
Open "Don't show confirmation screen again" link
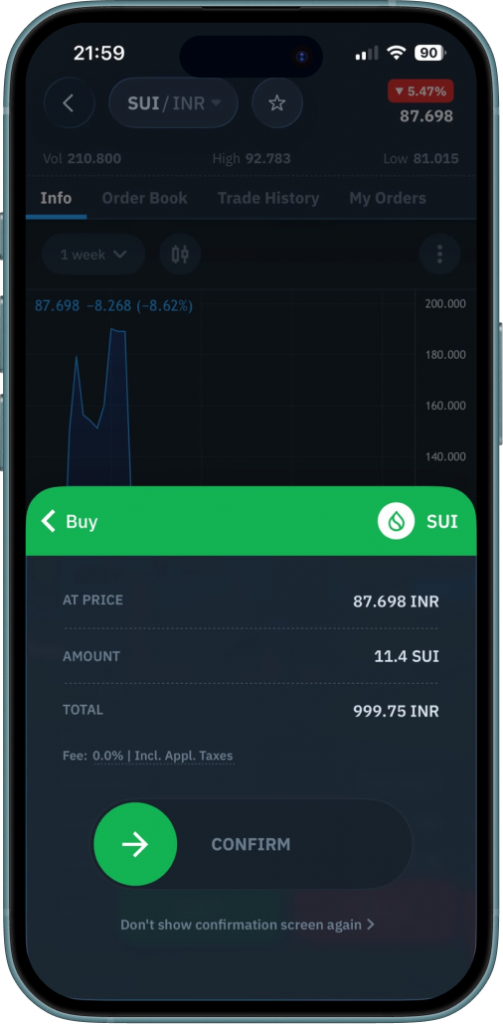click(x=247, y=924)
